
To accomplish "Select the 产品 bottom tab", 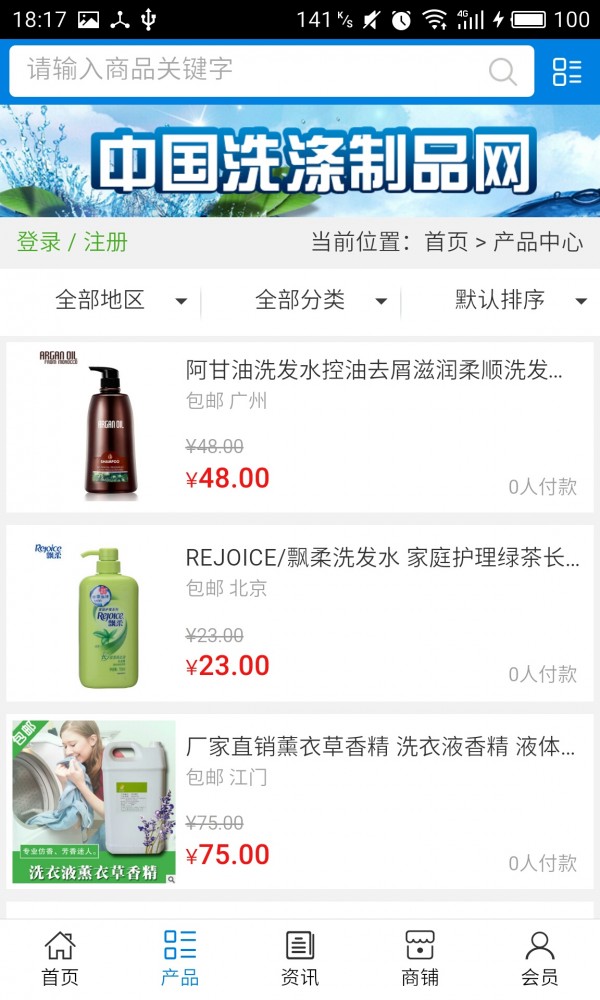I will [x=180, y=958].
